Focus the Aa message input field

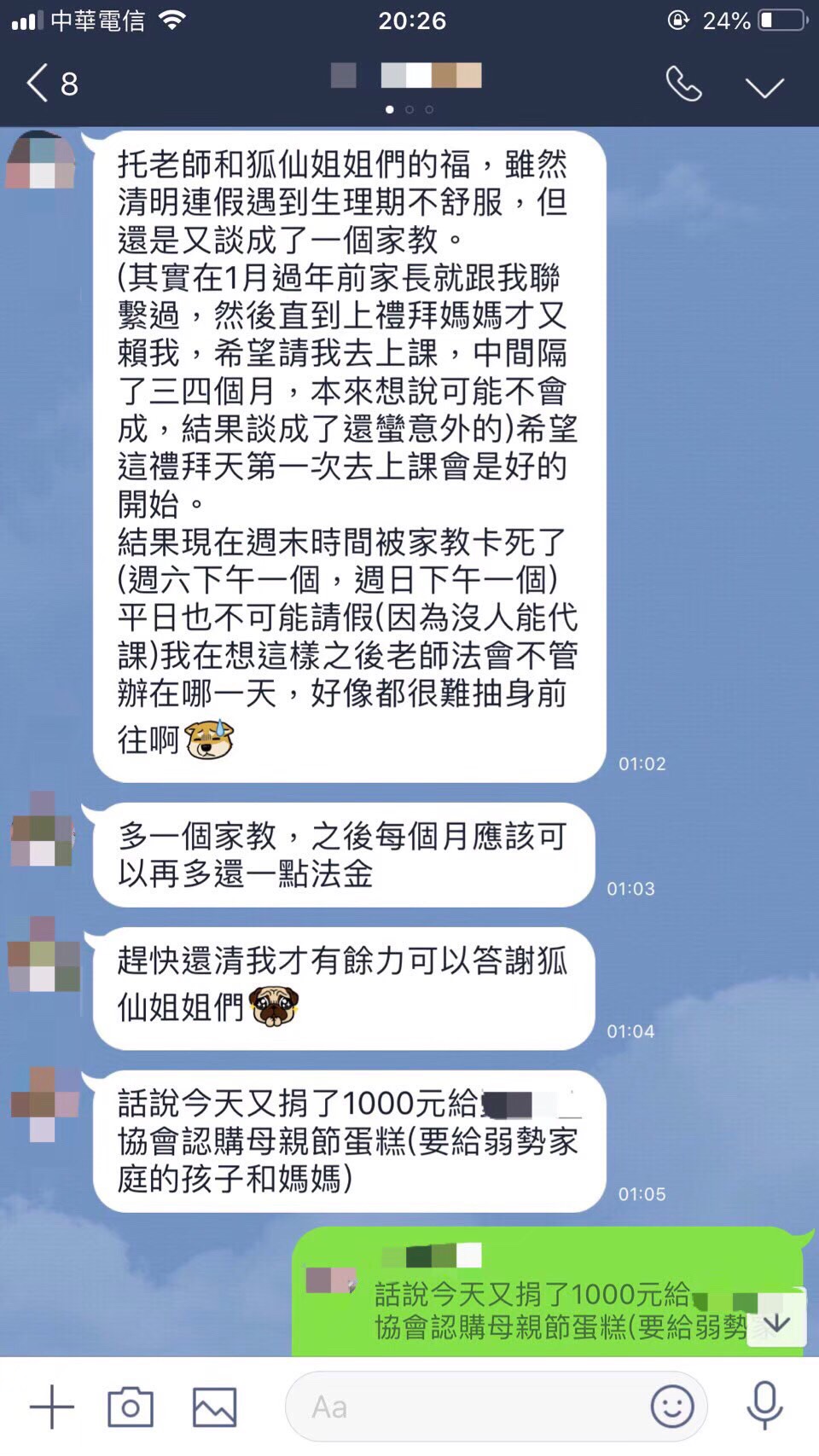(469, 1407)
